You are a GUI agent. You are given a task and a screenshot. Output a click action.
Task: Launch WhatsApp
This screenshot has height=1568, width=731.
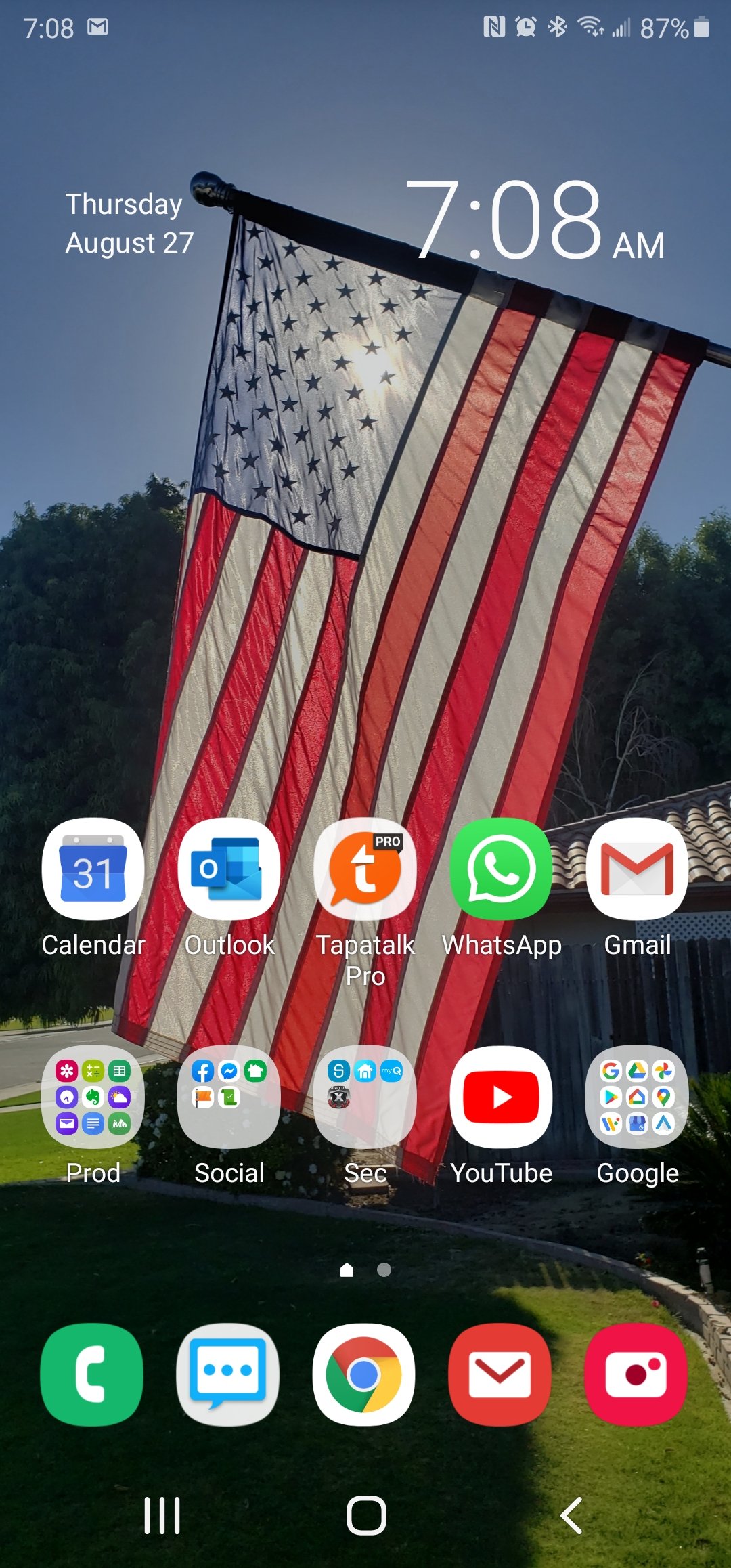502,869
